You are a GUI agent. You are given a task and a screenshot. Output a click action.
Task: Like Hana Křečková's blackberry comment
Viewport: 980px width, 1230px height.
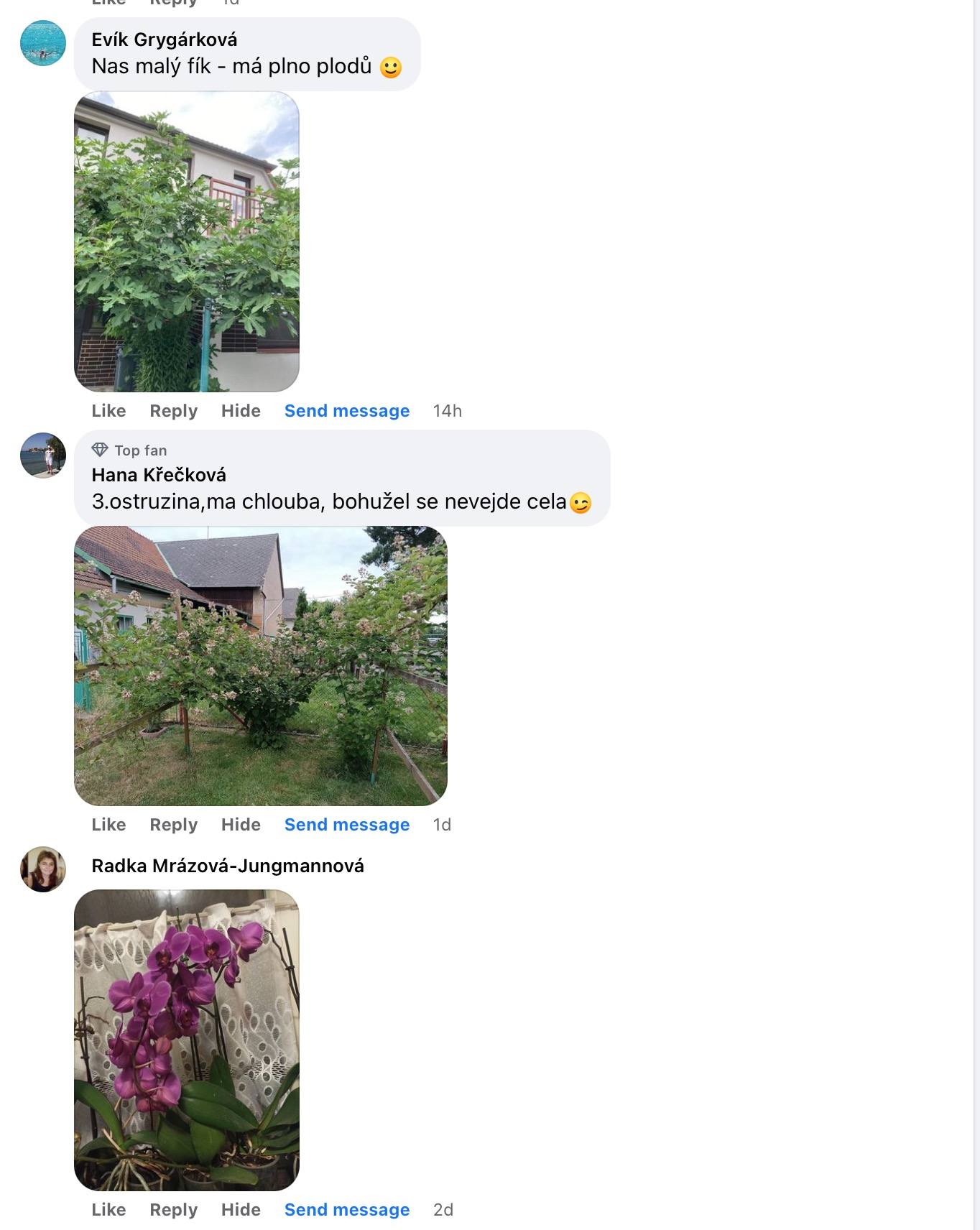[108, 825]
